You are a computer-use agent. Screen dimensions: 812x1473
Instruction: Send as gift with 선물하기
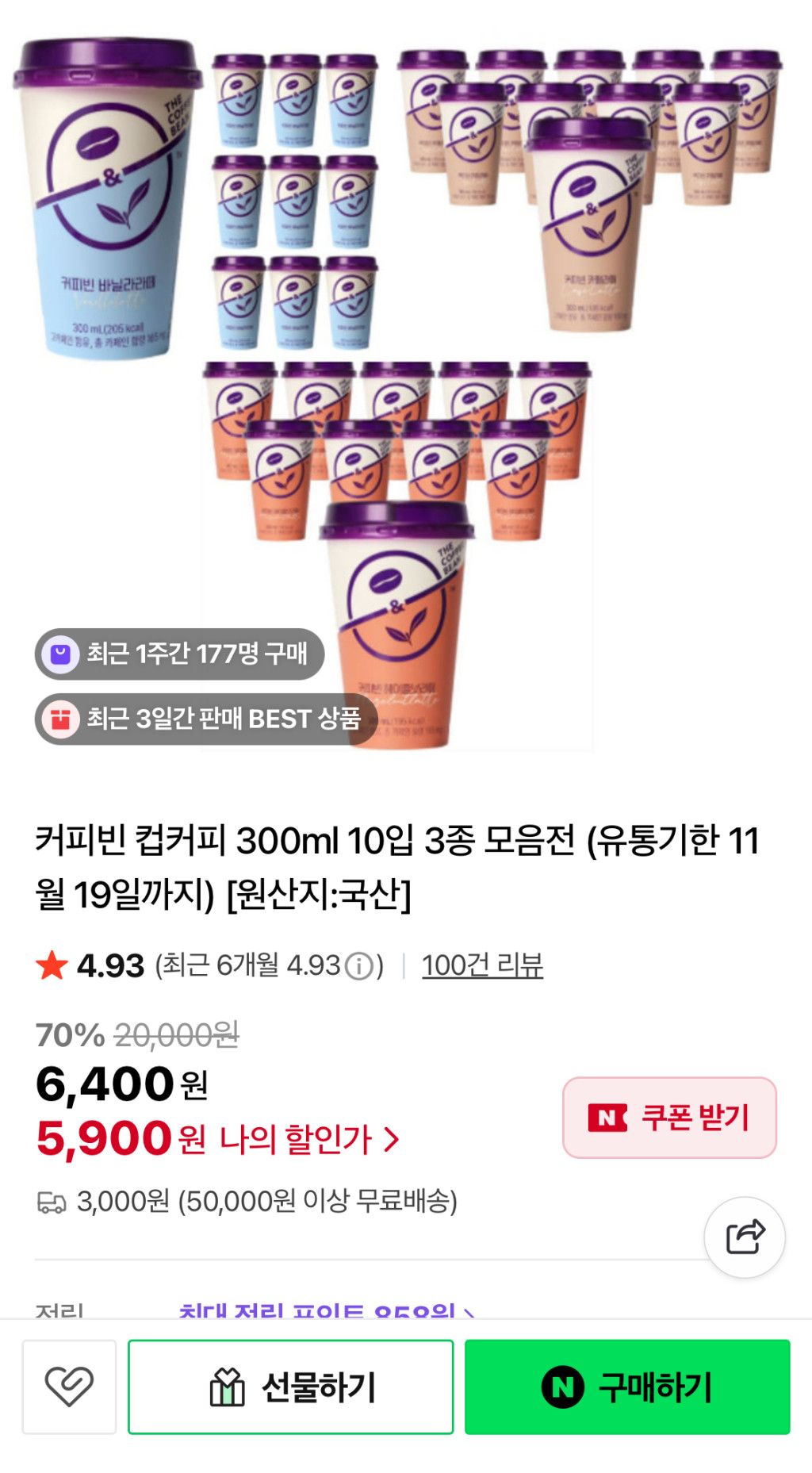pyautogui.click(x=291, y=1387)
